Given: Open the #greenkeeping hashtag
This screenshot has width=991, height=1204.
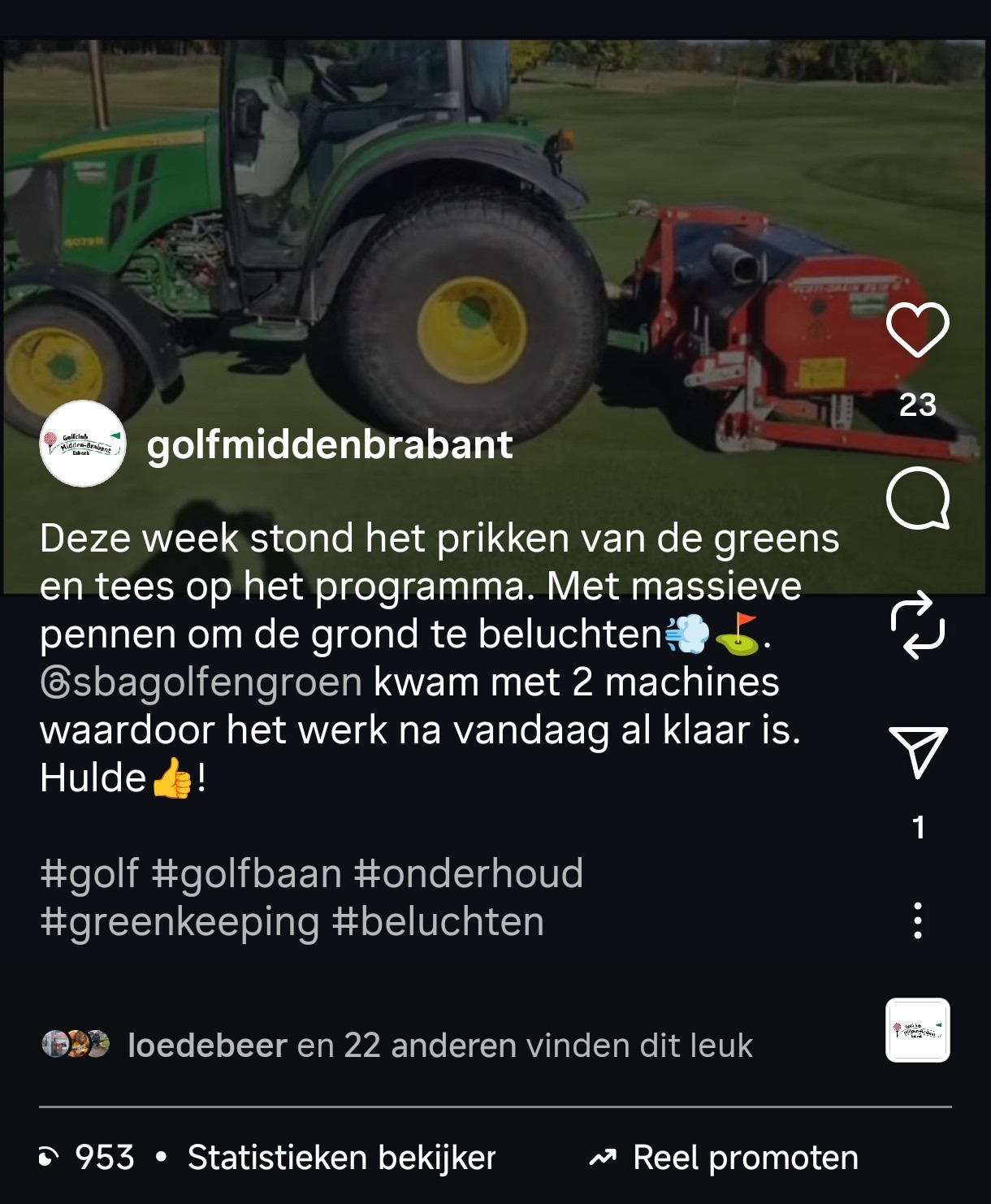Looking at the screenshot, I should [180, 922].
